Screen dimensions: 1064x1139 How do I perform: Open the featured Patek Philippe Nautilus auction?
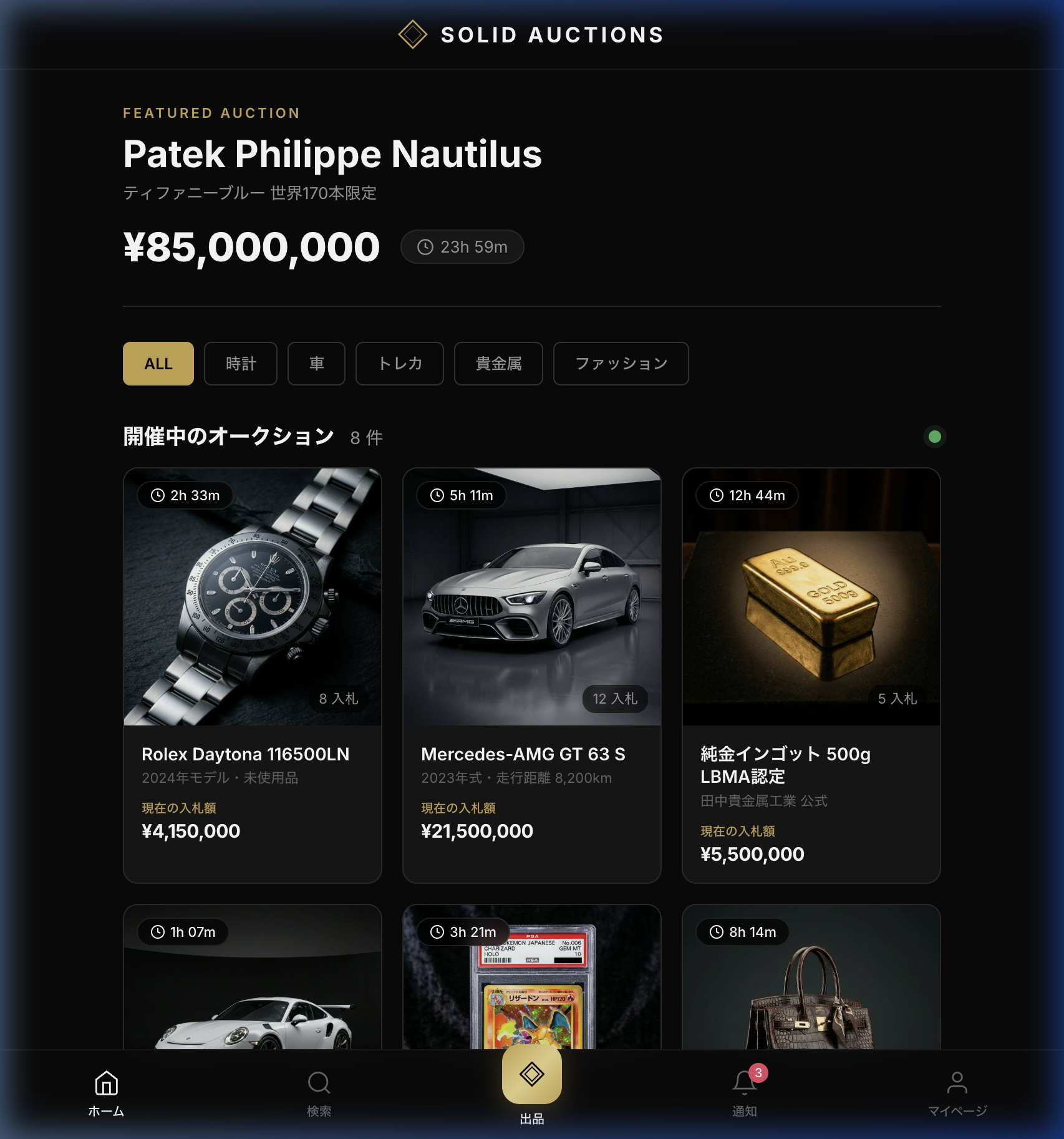332,155
